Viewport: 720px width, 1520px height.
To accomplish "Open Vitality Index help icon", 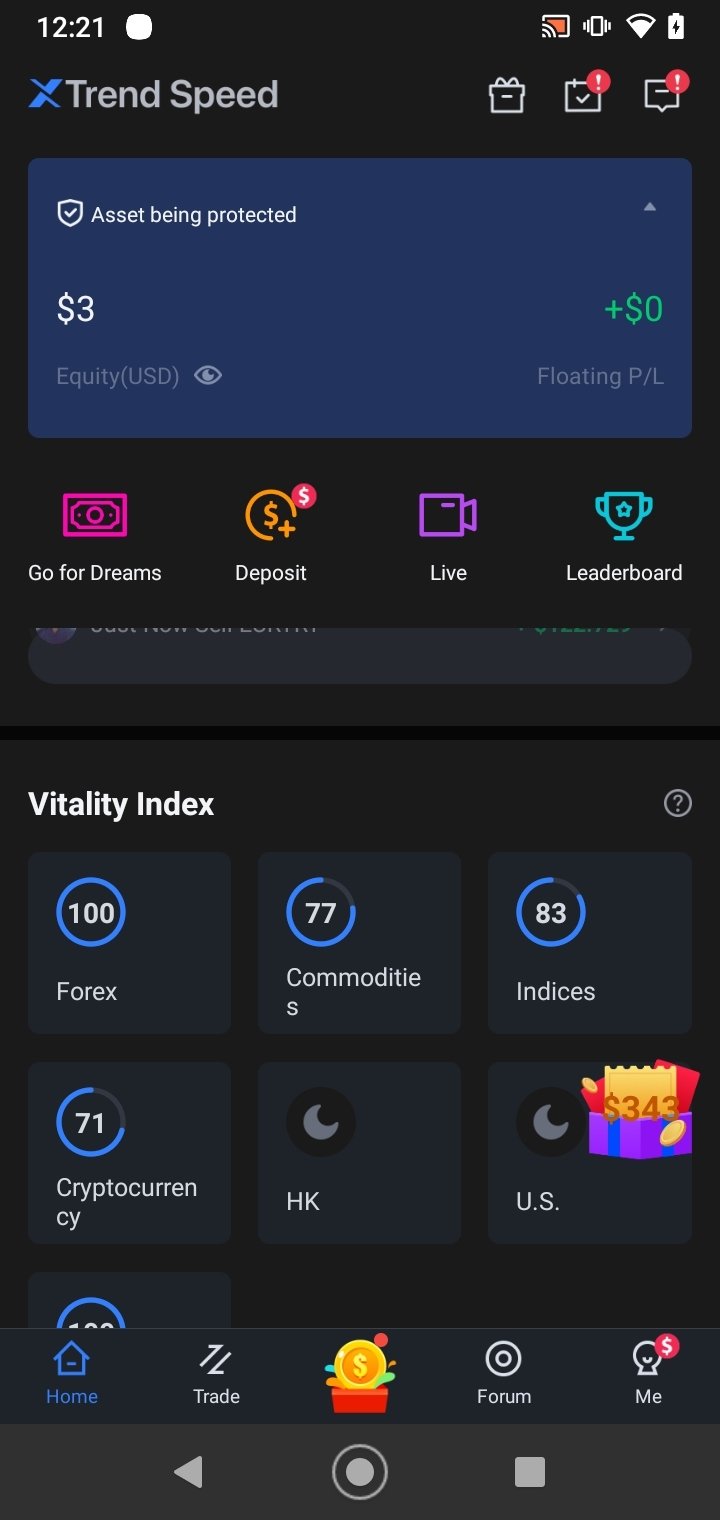I will [x=678, y=803].
